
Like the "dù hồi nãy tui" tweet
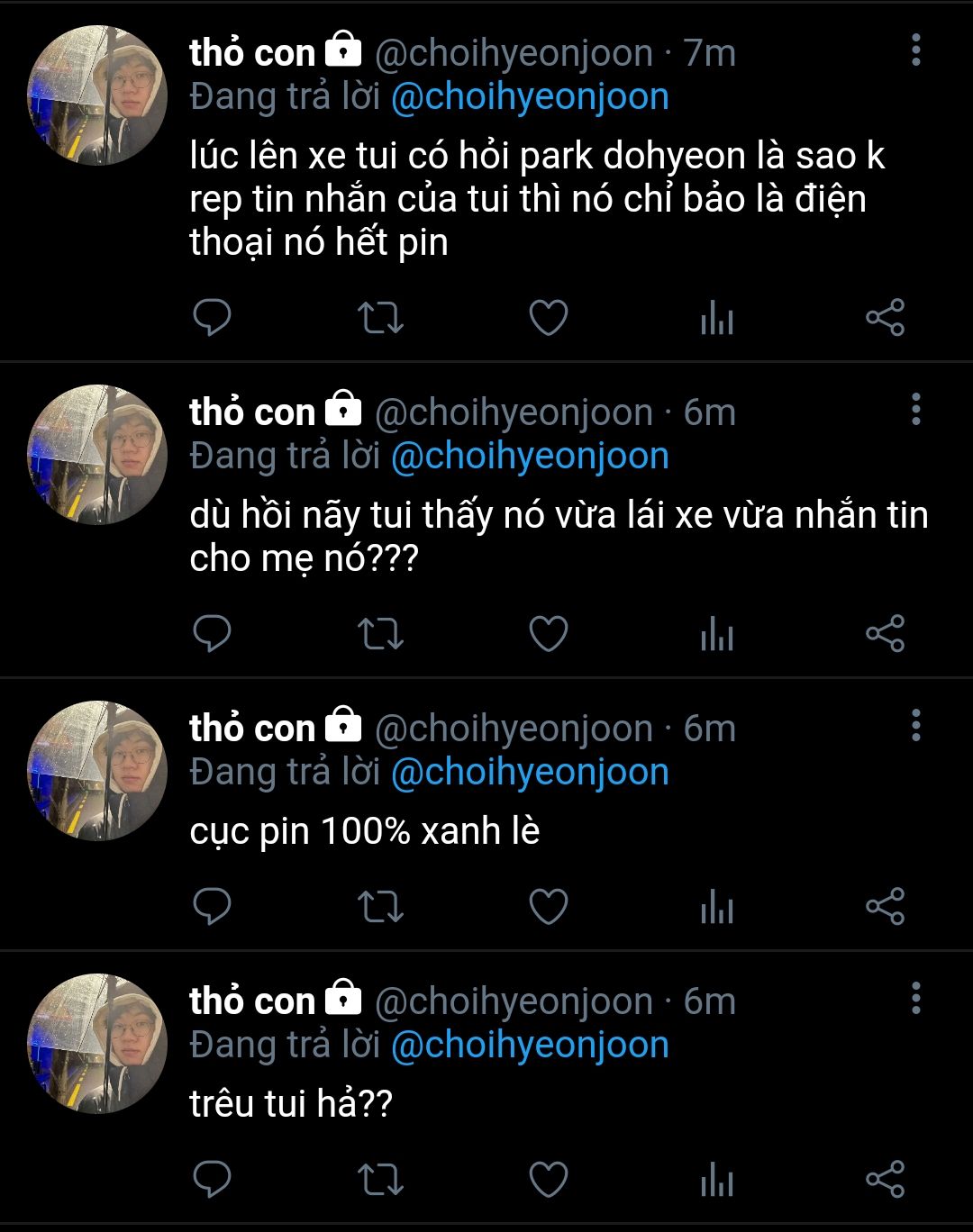(548, 633)
